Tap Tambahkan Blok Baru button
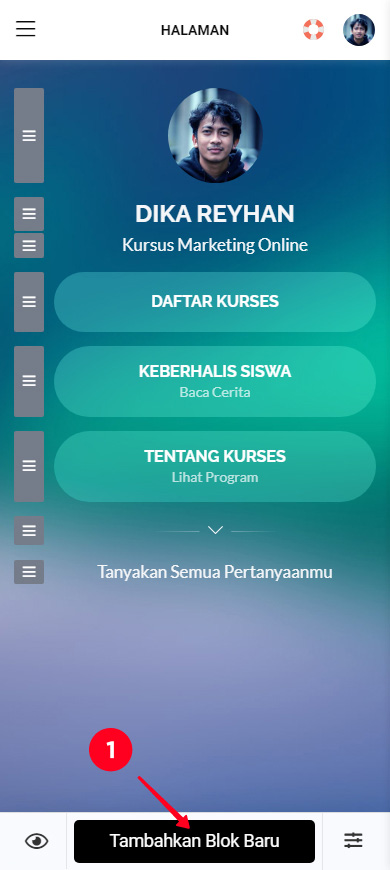The height and width of the screenshot is (870, 390). [x=194, y=841]
